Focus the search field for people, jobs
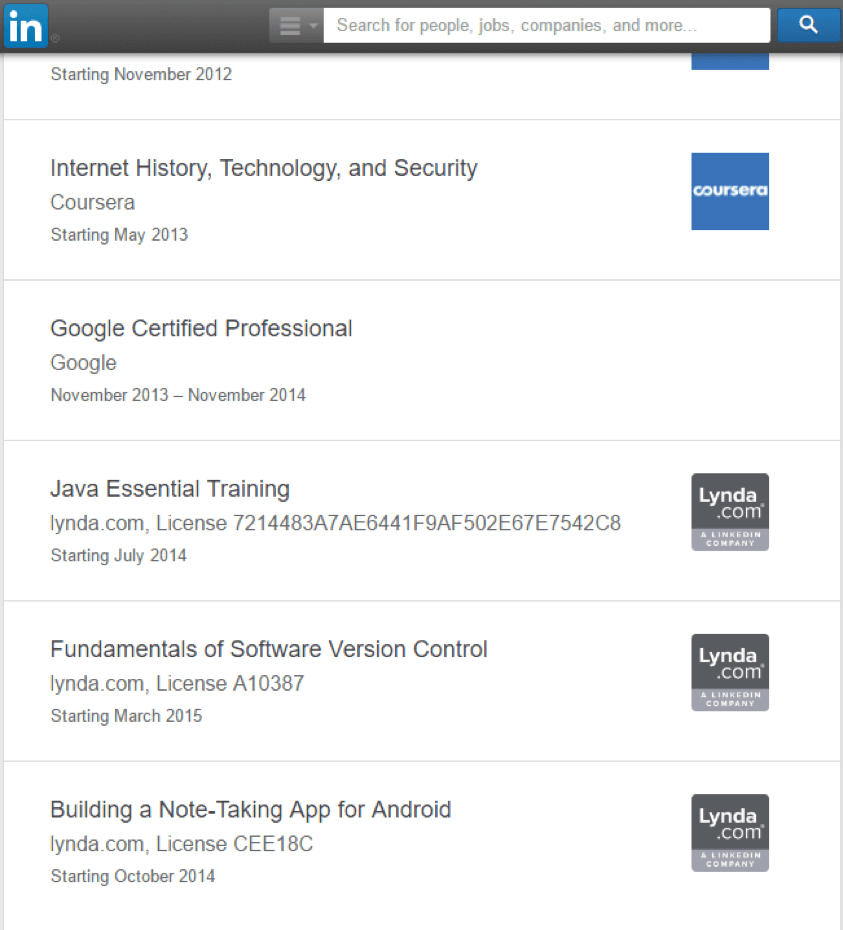 click(546, 25)
